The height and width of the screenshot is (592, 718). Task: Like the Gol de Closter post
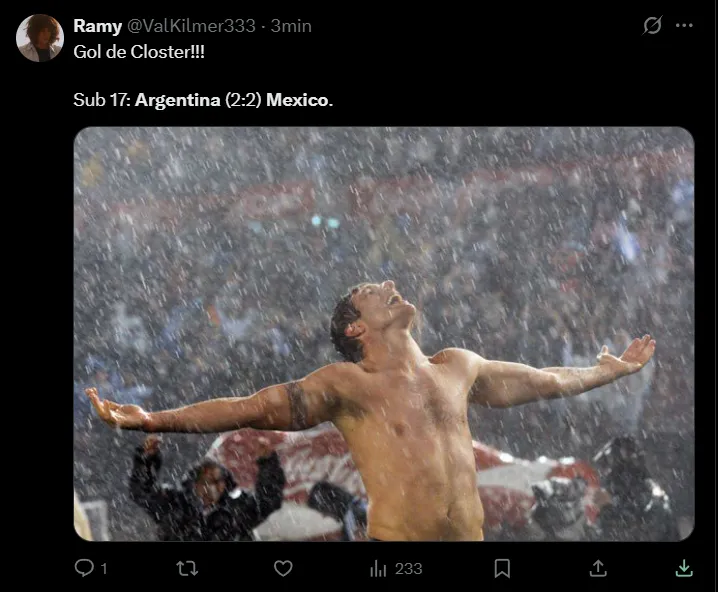coord(283,568)
